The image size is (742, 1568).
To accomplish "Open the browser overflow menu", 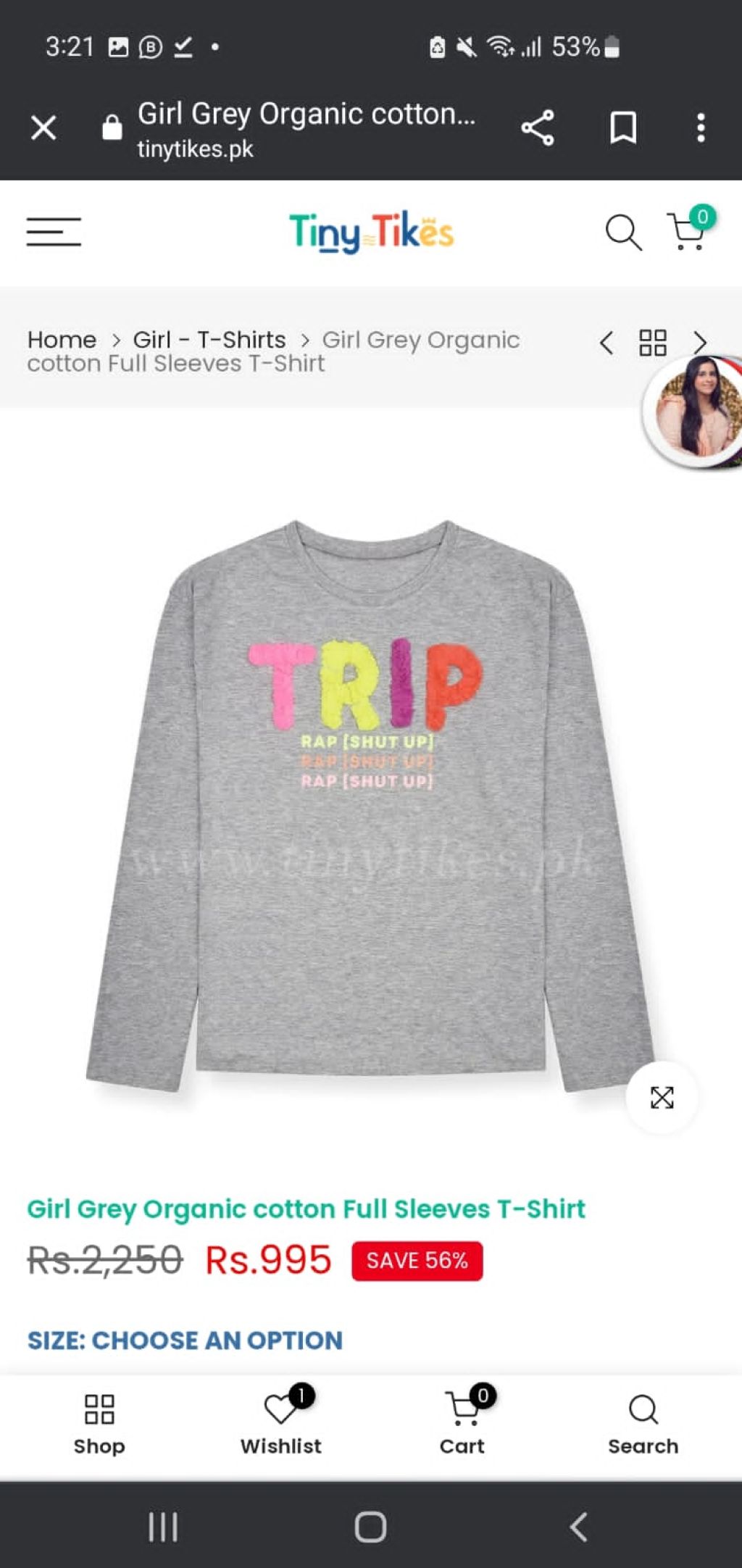I will pos(700,128).
